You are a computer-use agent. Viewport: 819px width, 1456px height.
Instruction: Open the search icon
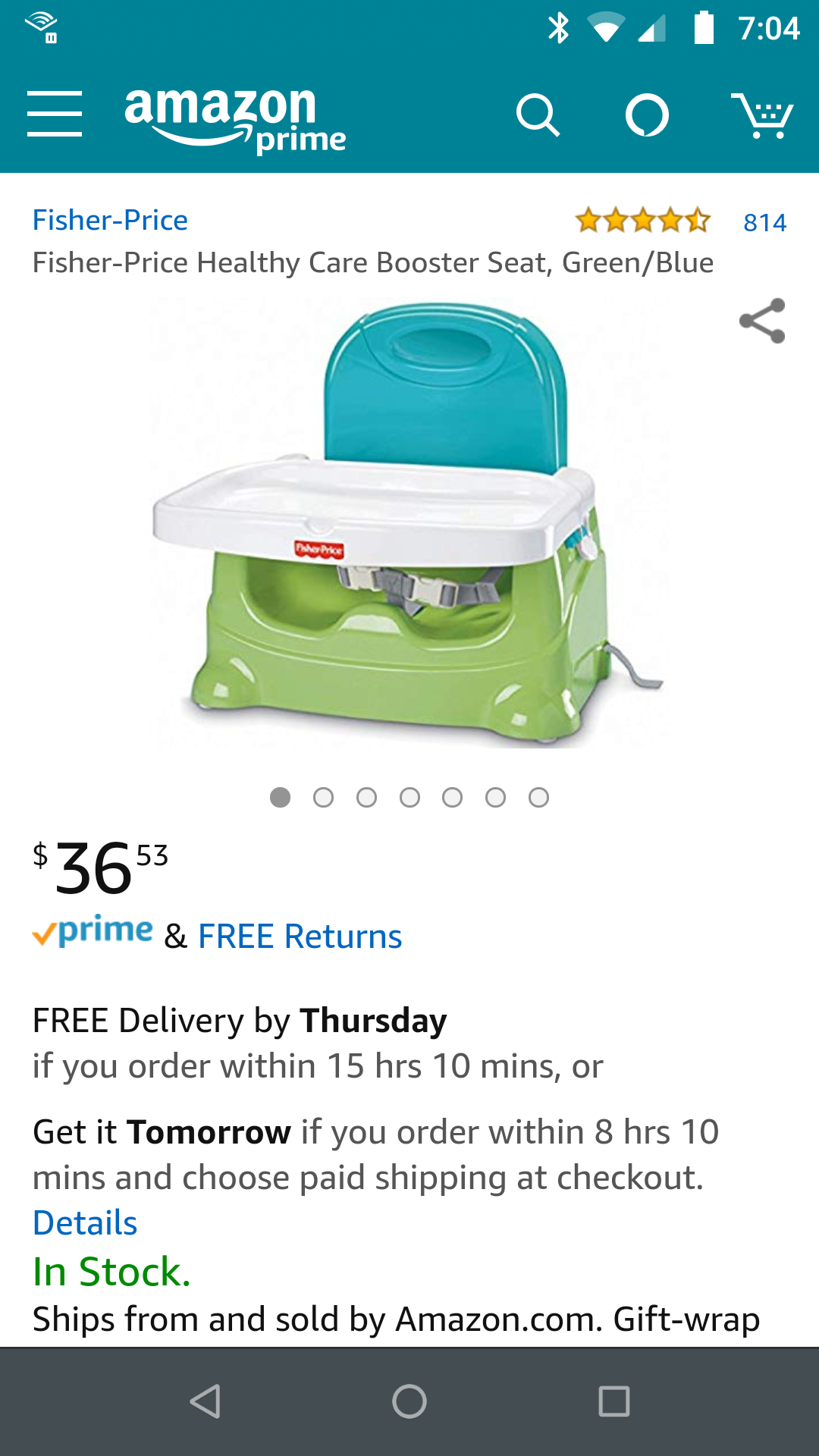pyautogui.click(x=538, y=115)
